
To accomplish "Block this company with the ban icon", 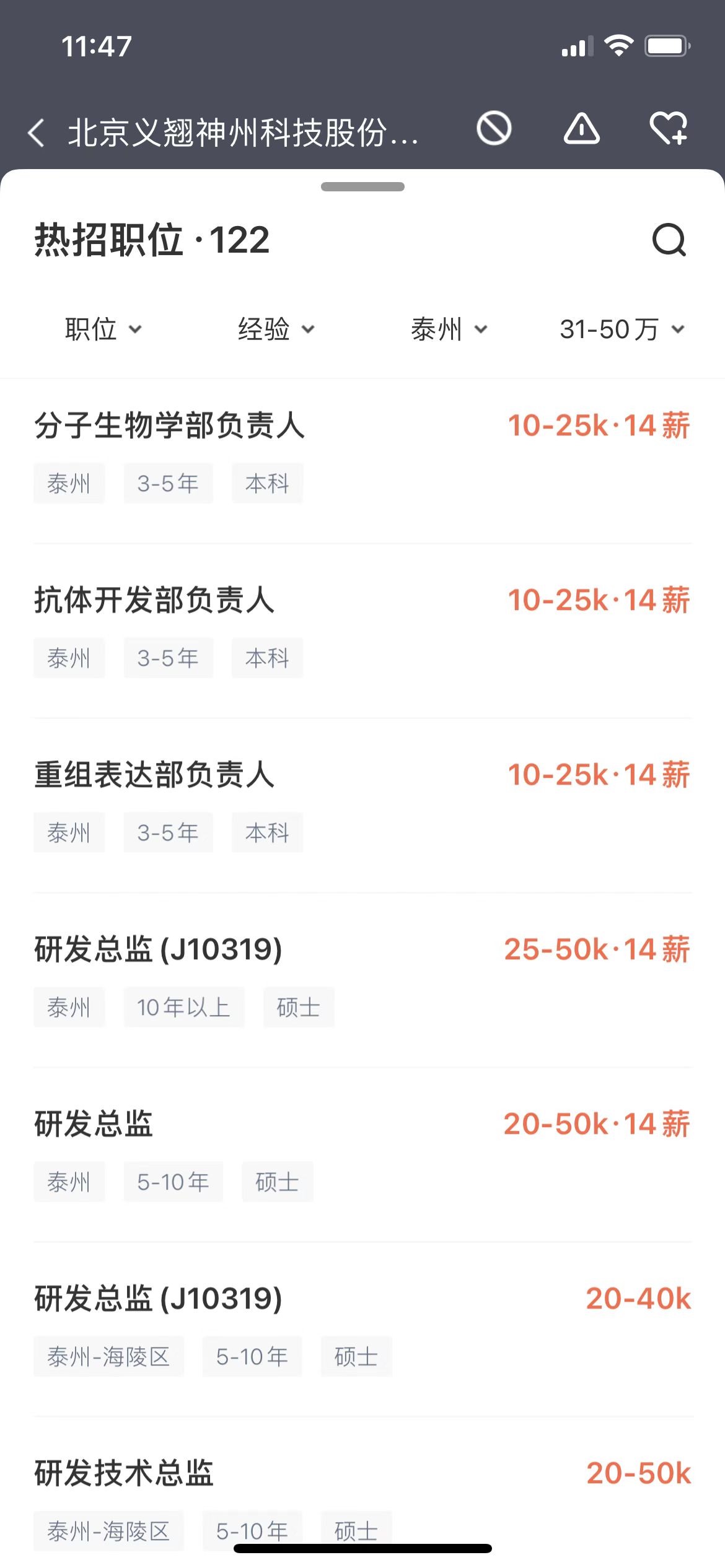I will click(x=494, y=129).
